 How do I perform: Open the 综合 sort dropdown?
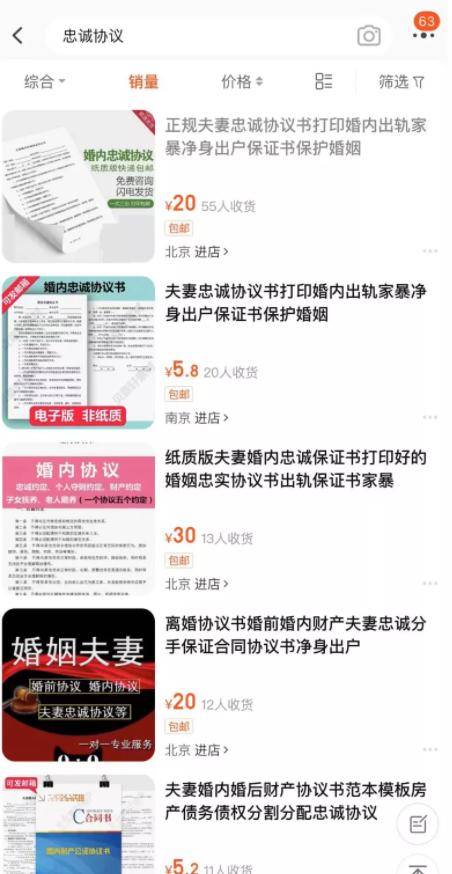tap(45, 82)
